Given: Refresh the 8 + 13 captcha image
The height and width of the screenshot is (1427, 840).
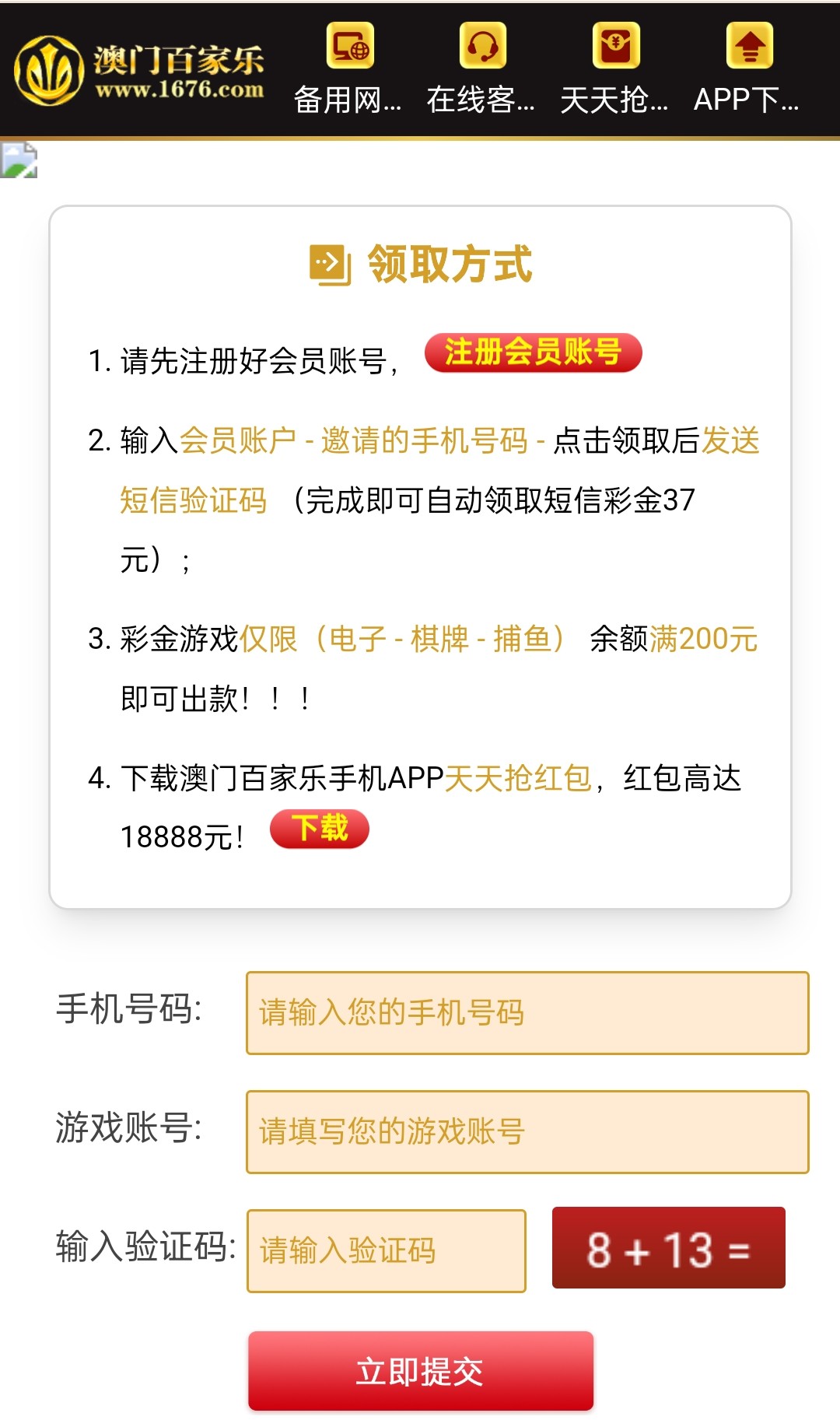Looking at the screenshot, I should (668, 1248).
